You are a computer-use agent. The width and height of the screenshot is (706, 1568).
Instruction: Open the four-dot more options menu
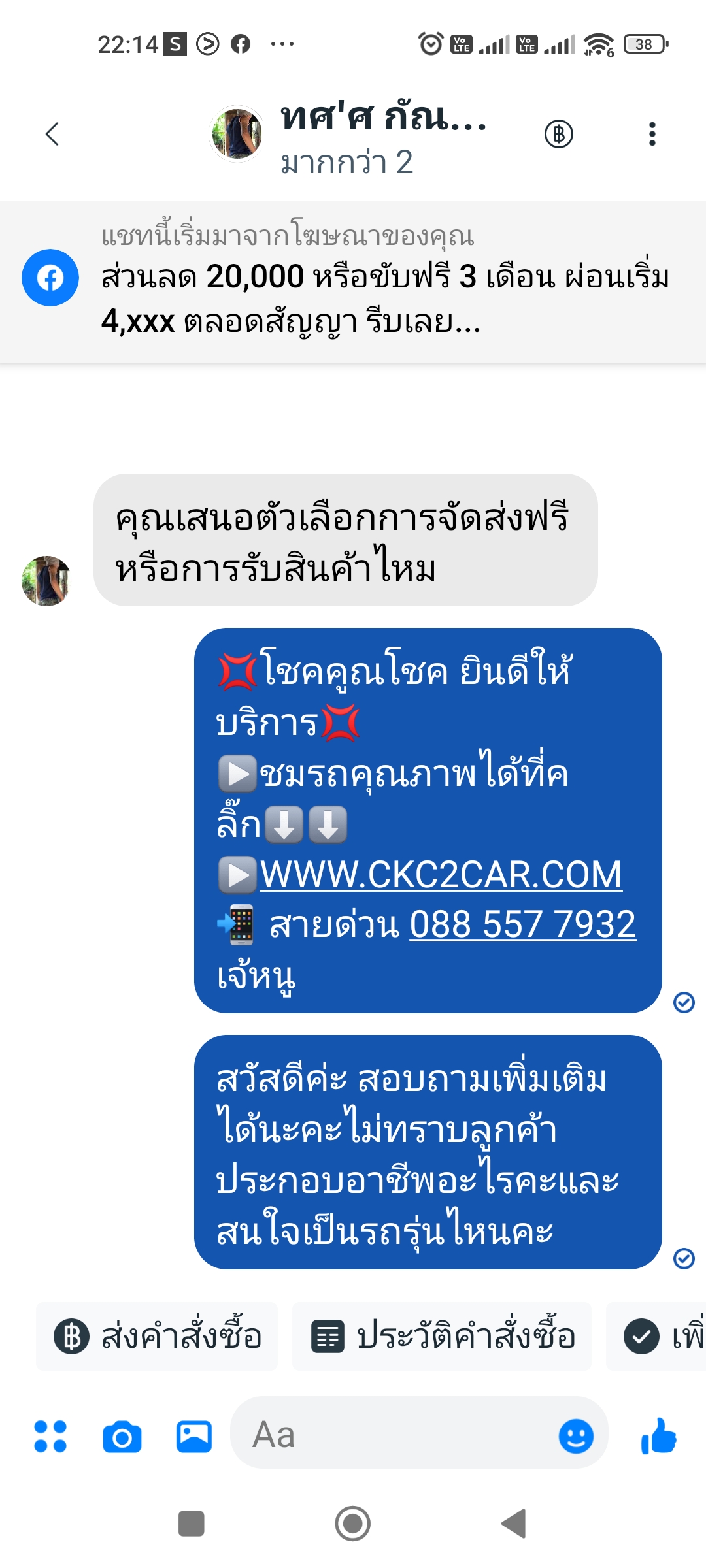point(50,1437)
